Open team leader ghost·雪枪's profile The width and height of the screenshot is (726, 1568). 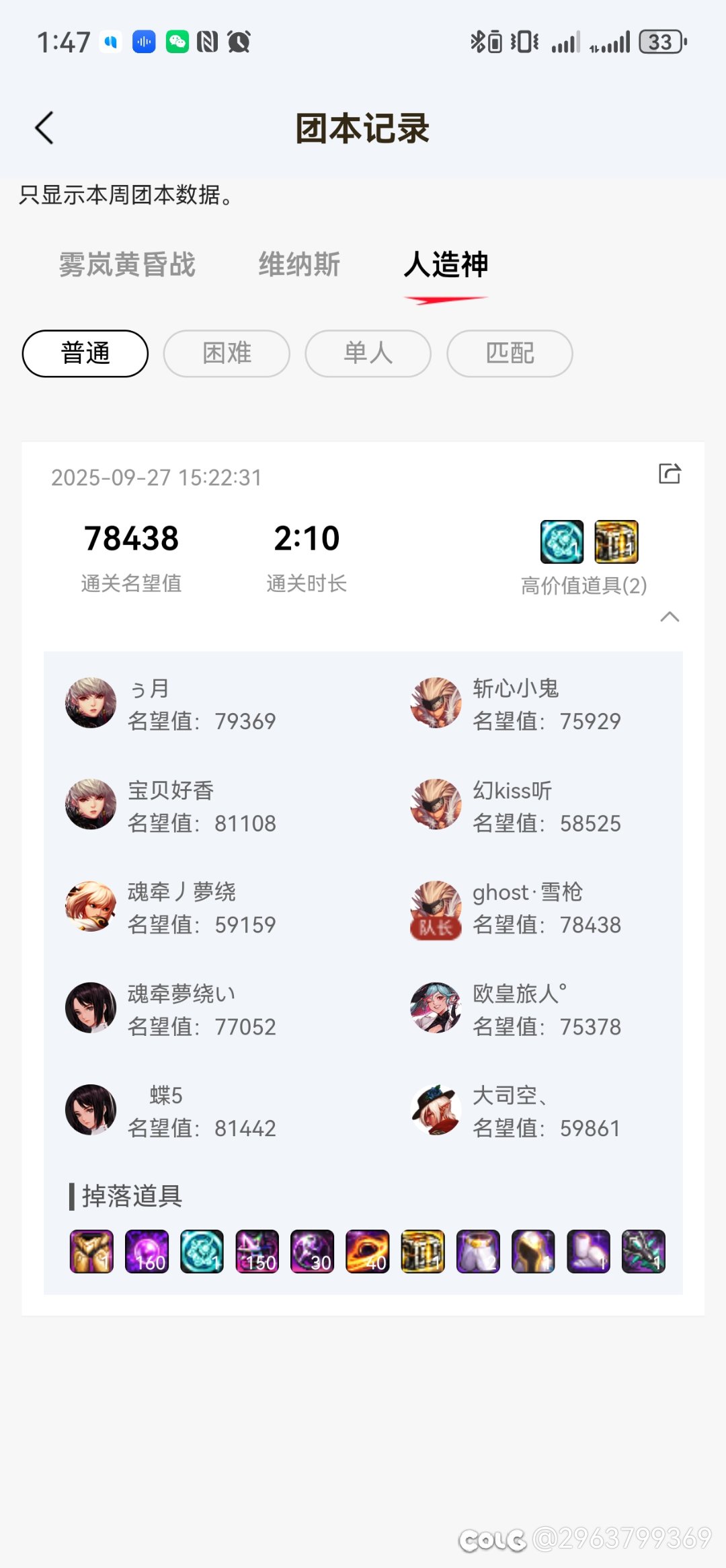(436, 907)
